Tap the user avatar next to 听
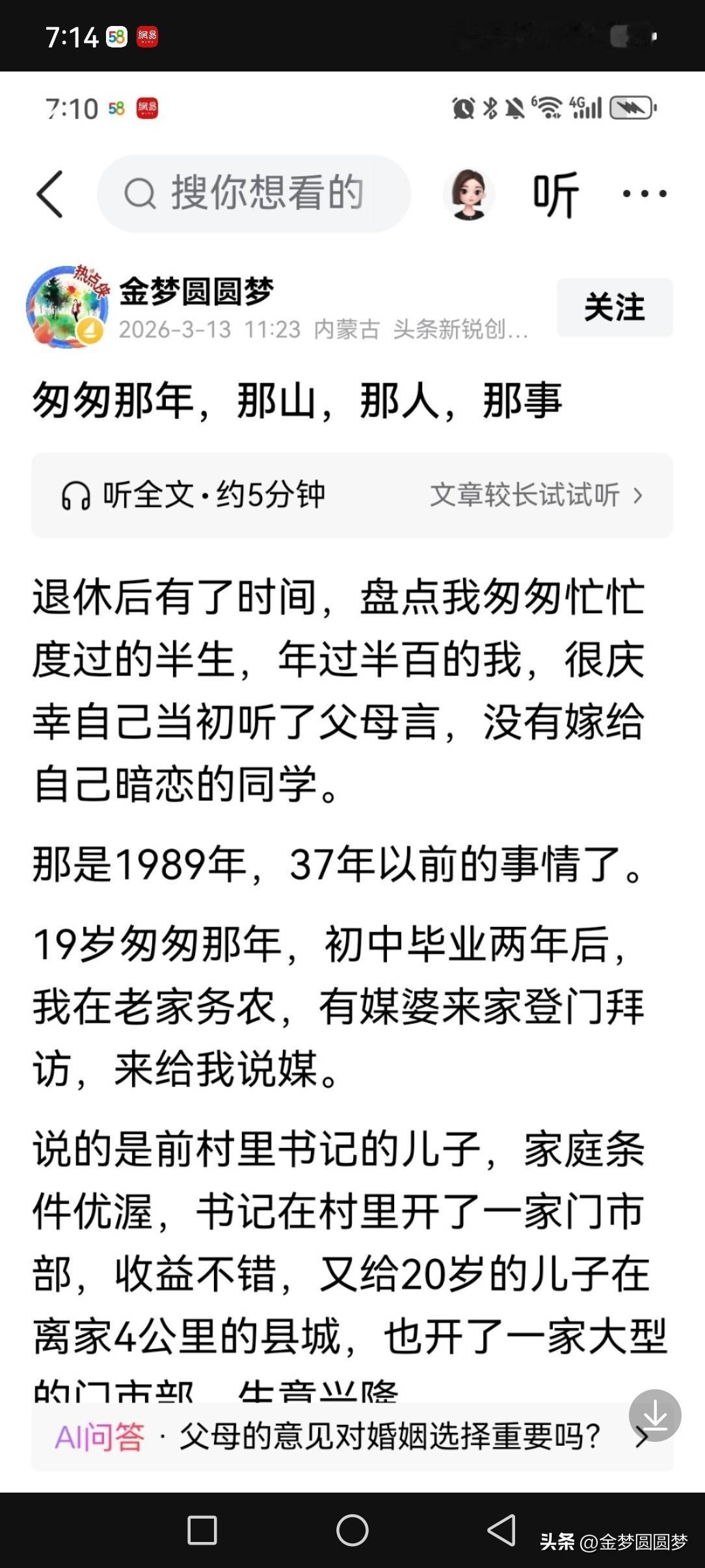Screen dimensions: 705x1568 coord(467,194)
